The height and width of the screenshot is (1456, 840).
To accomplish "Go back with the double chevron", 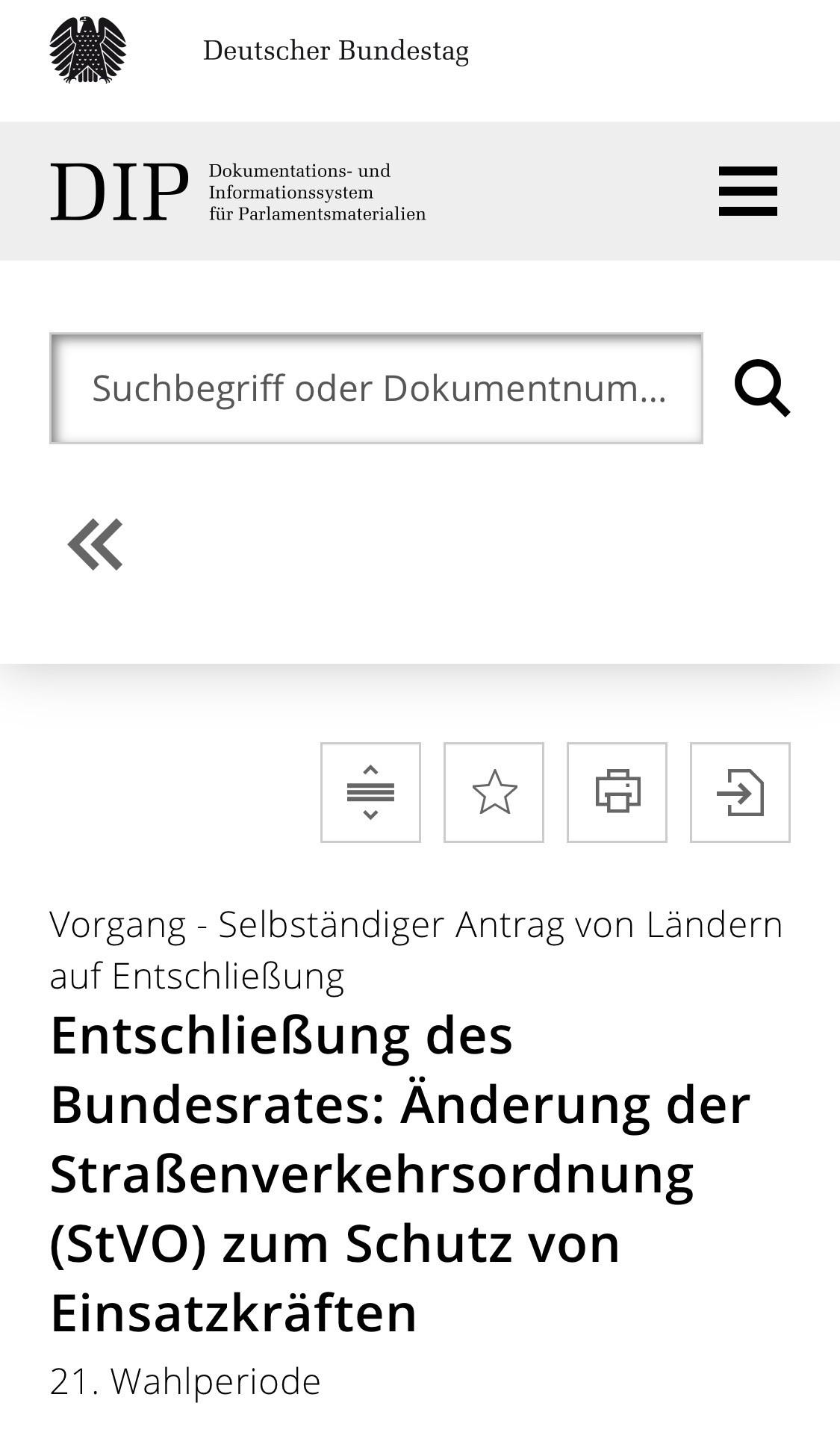I will click(96, 544).
